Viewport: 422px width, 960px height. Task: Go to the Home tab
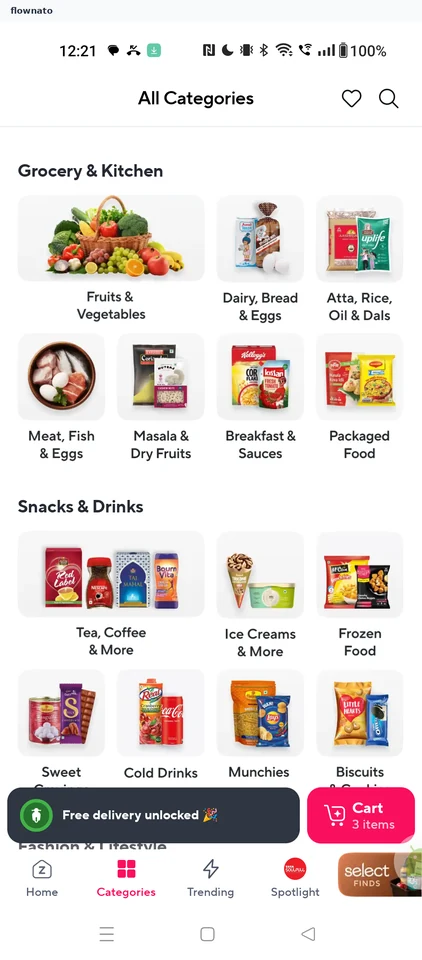42,879
